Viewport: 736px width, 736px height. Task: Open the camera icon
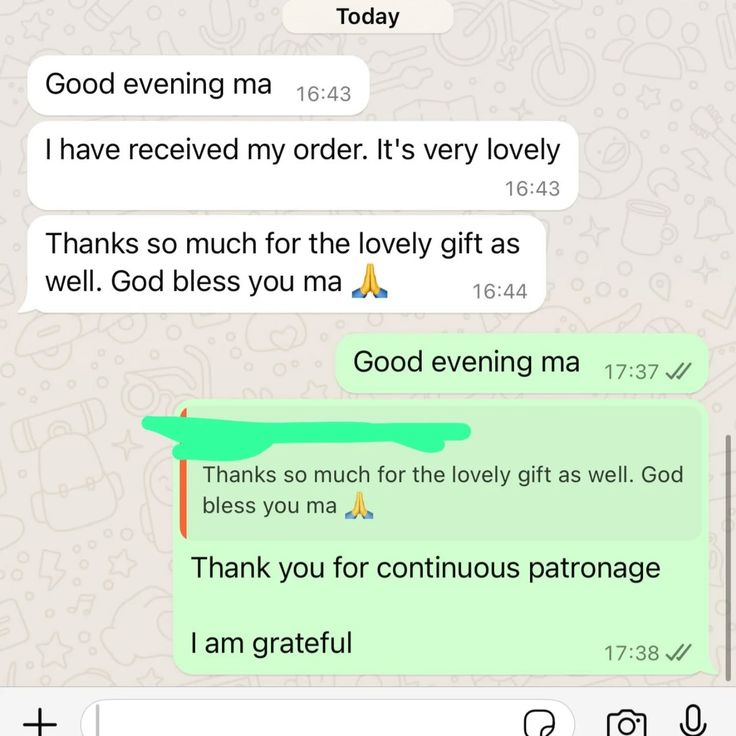coord(627,723)
